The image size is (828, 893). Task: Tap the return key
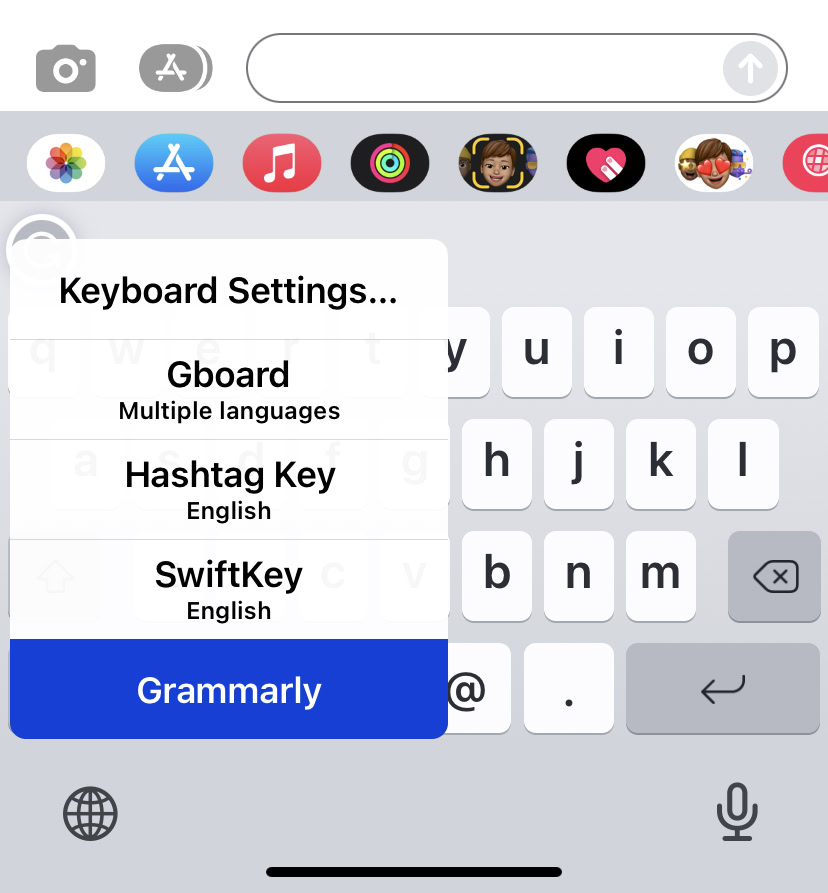pos(722,689)
